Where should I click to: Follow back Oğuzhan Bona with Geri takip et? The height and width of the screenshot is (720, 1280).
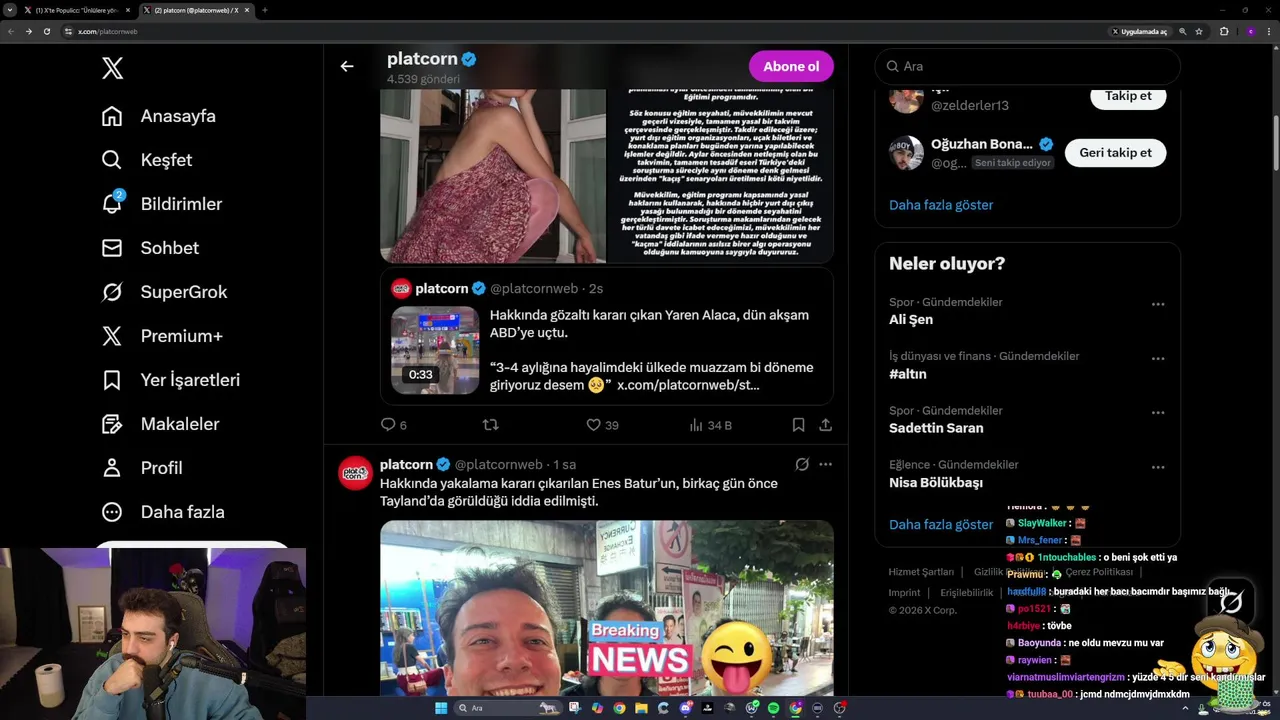pos(1115,153)
